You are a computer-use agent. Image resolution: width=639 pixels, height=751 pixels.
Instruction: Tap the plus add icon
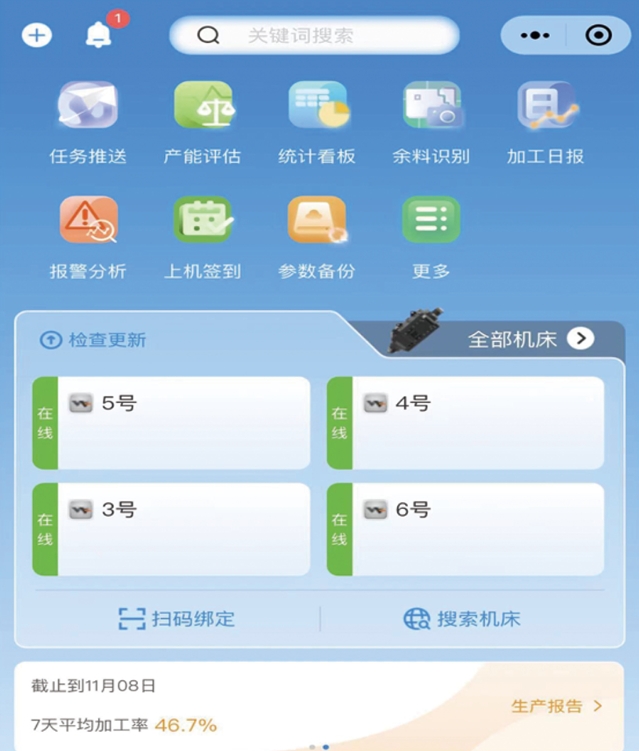point(36,35)
